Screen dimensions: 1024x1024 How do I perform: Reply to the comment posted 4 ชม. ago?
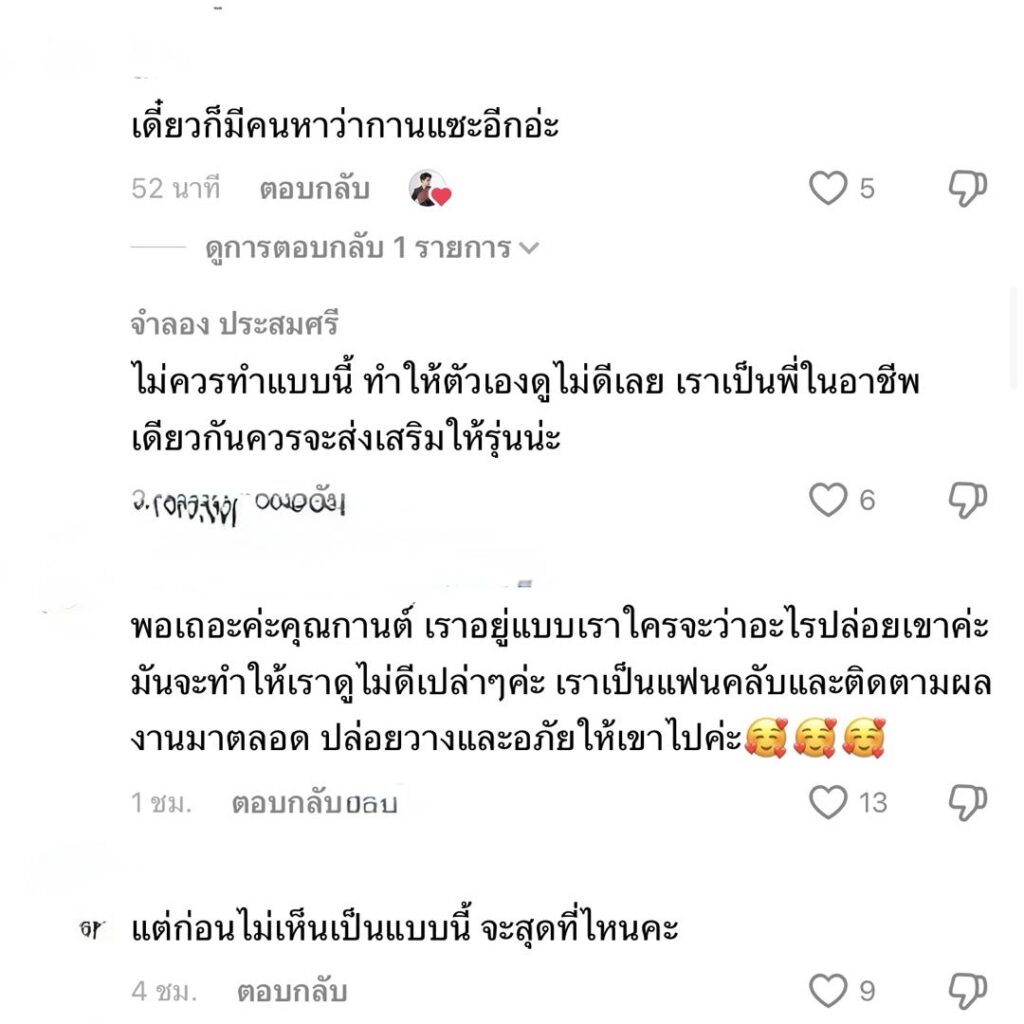pos(291,991)
